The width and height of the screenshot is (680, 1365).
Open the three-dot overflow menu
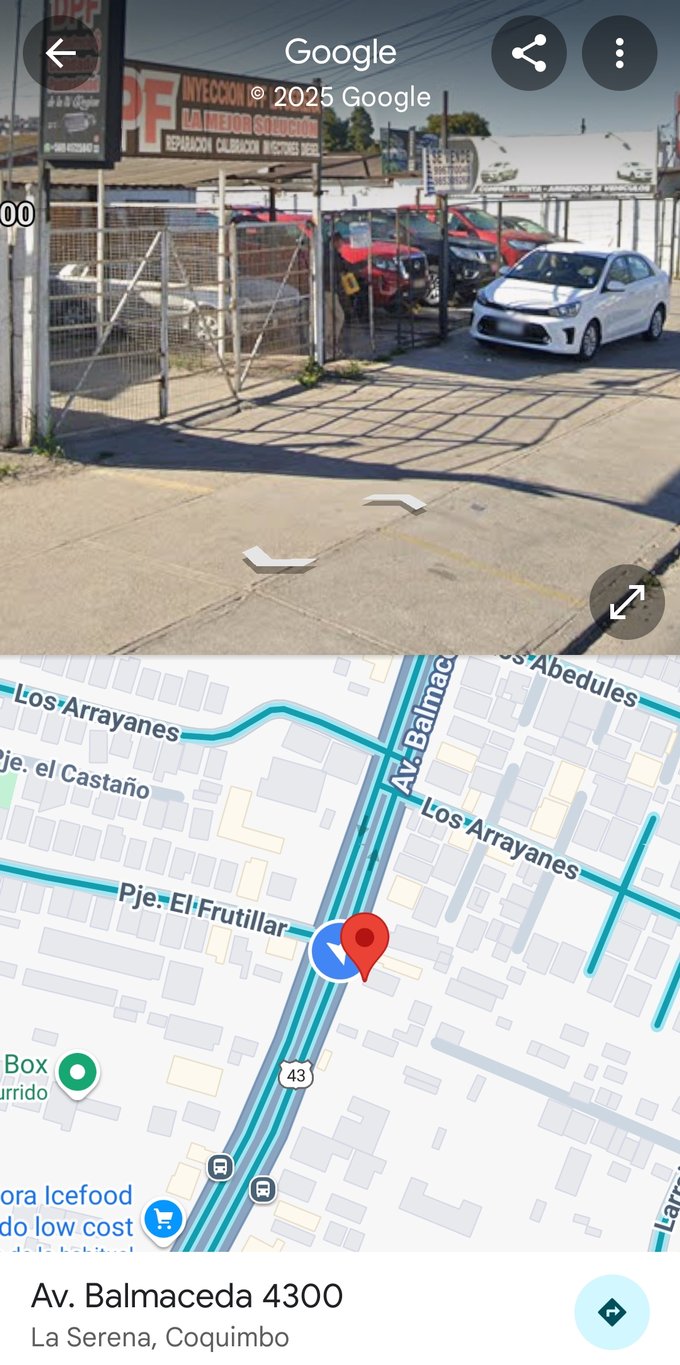pyautogui.click(x=619, y=54)
